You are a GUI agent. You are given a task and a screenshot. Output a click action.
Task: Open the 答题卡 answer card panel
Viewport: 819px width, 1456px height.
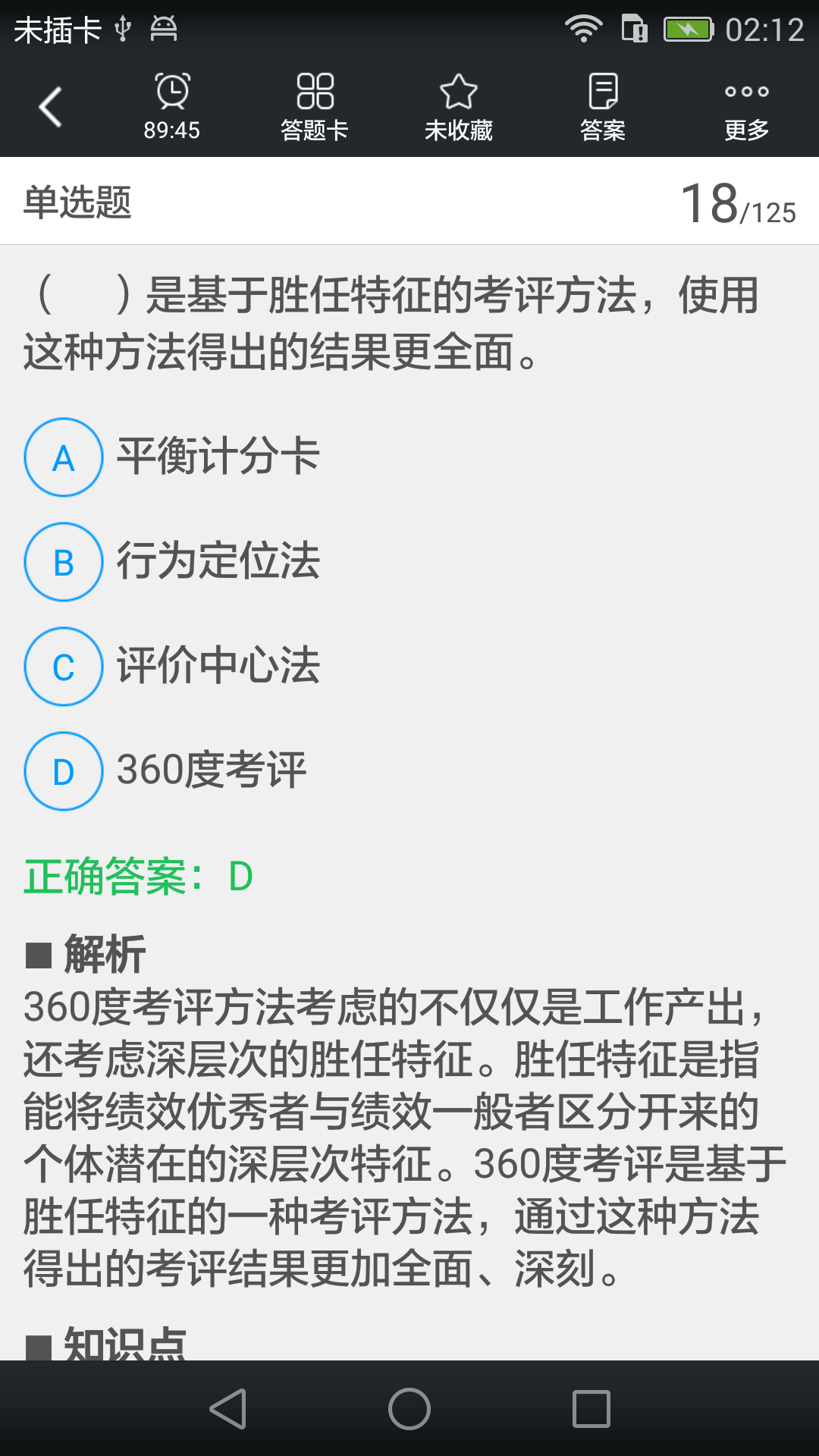(315, 105)
